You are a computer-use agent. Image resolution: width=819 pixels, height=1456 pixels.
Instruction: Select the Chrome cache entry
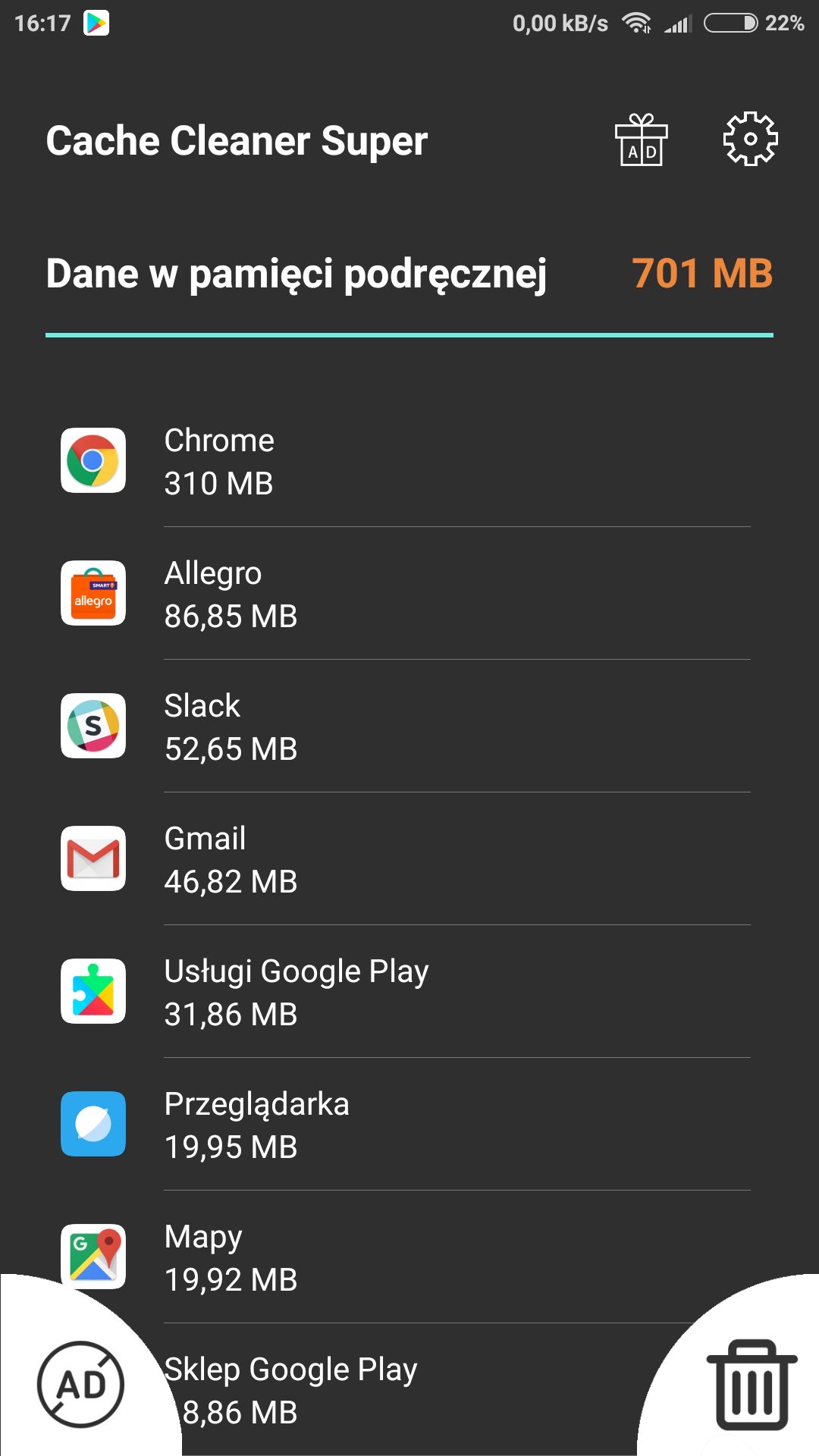click(x=409, y=461)
